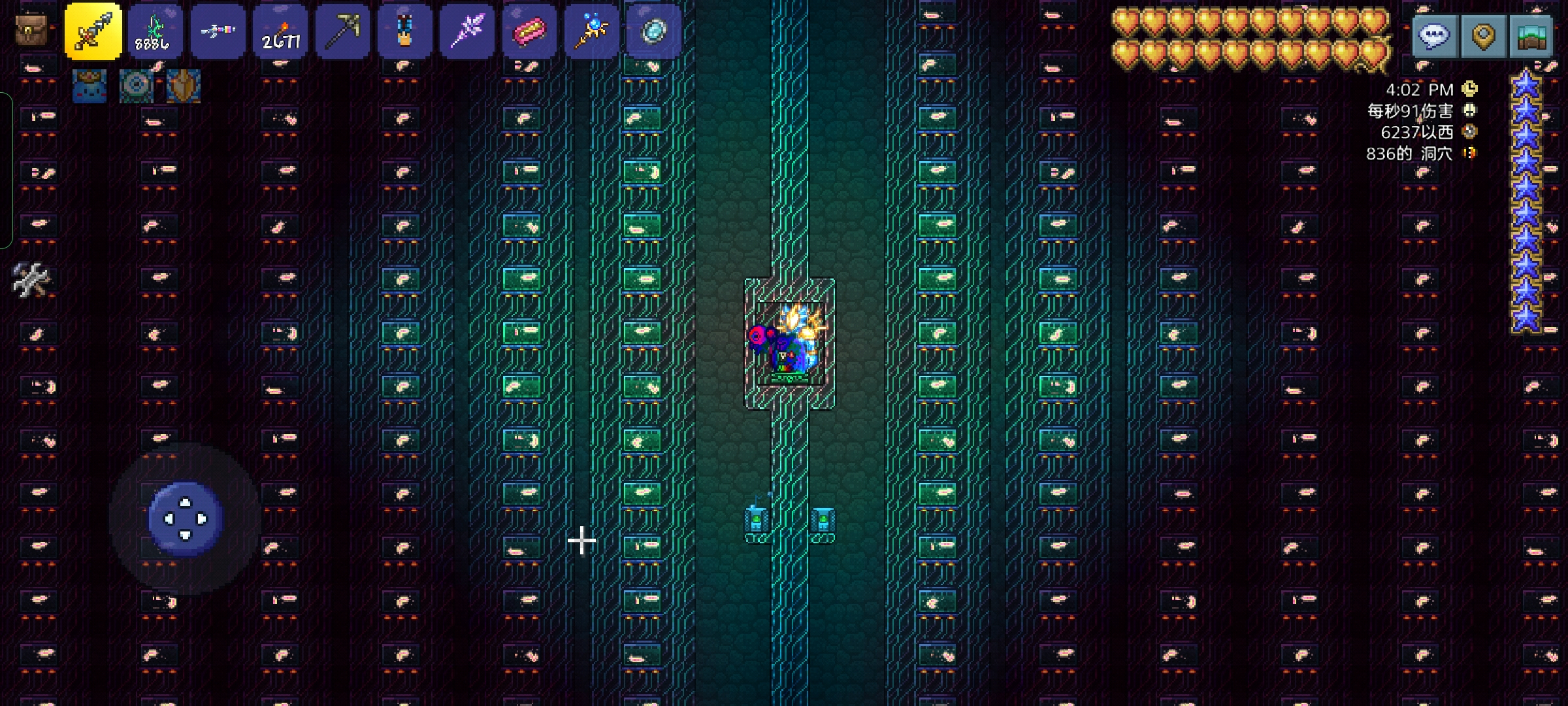Equip the pickaxe from the hotbar
The image size is (1568, 706).
pyautogui.click(x=342, y=31)
